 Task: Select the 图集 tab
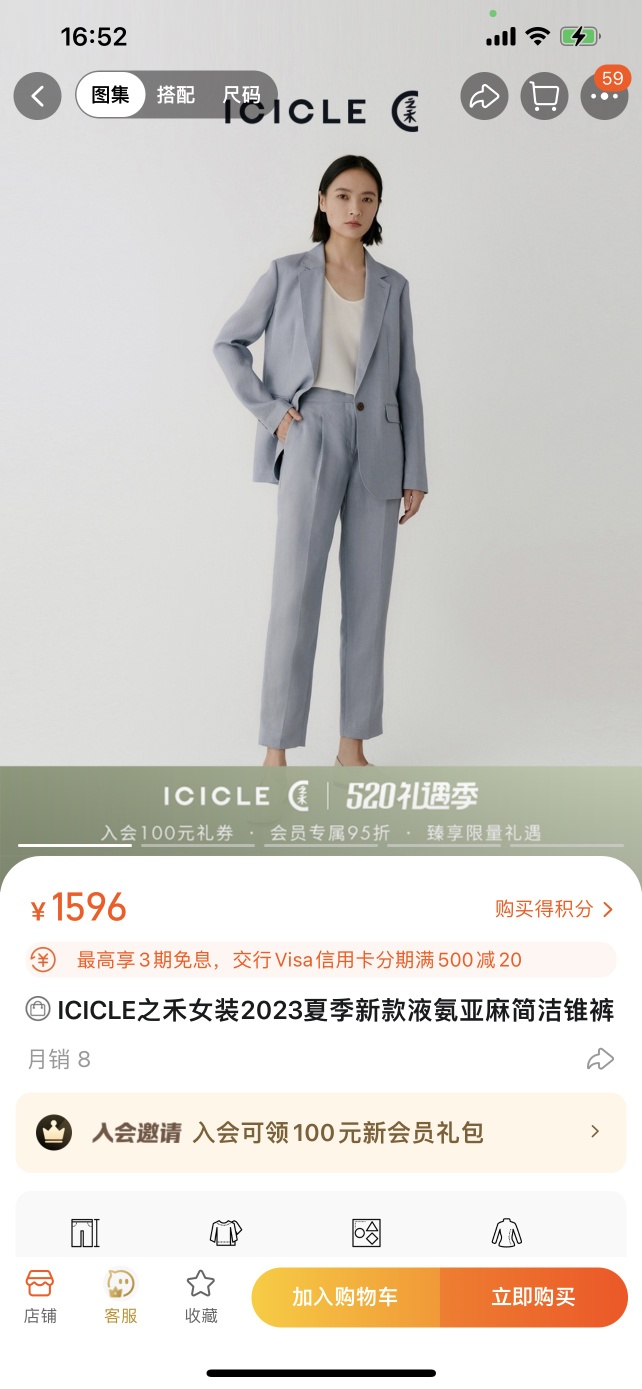(x=111, y=95)
